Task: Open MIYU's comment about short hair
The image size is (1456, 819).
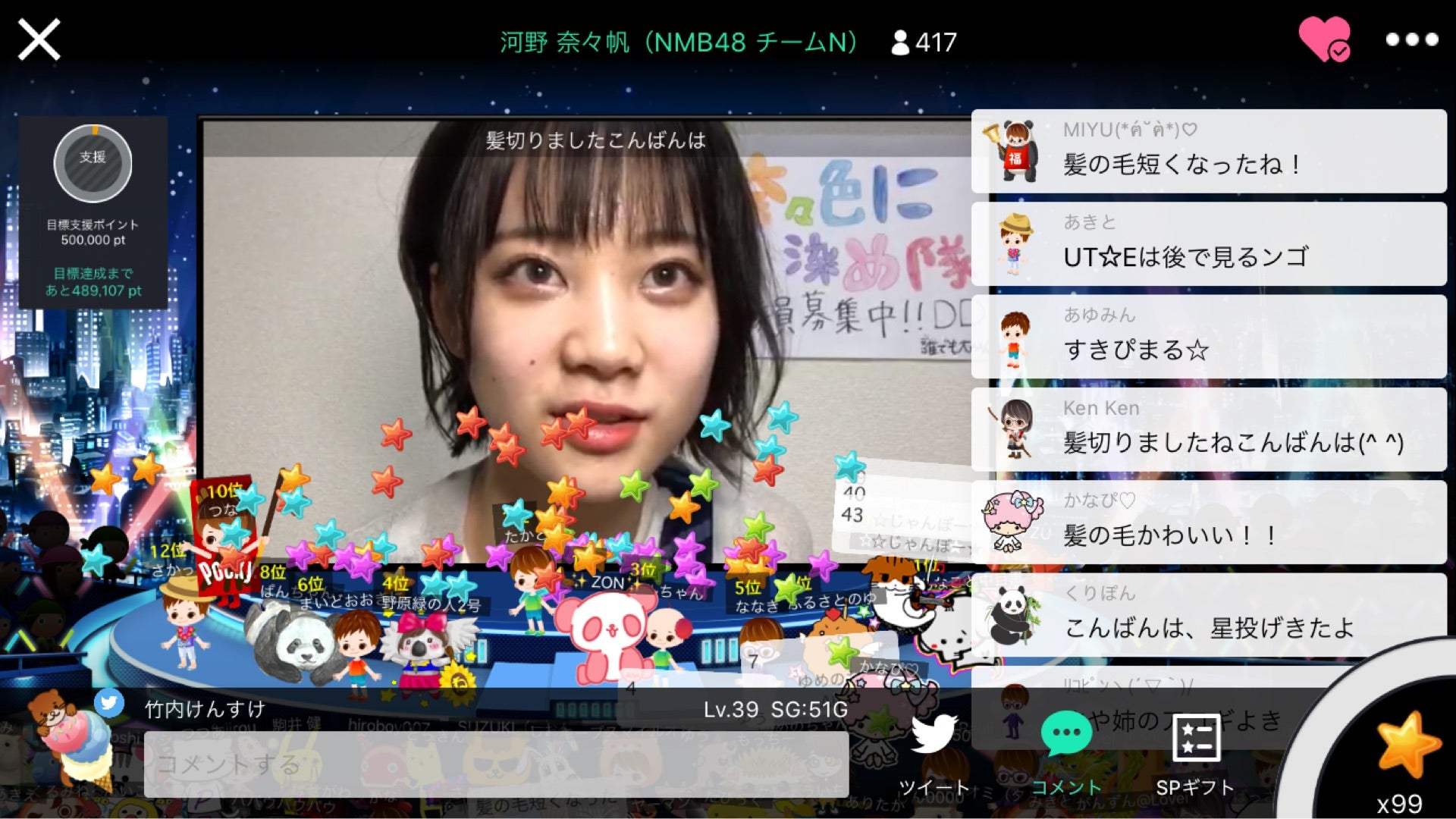Action: tap(1209, 151)
